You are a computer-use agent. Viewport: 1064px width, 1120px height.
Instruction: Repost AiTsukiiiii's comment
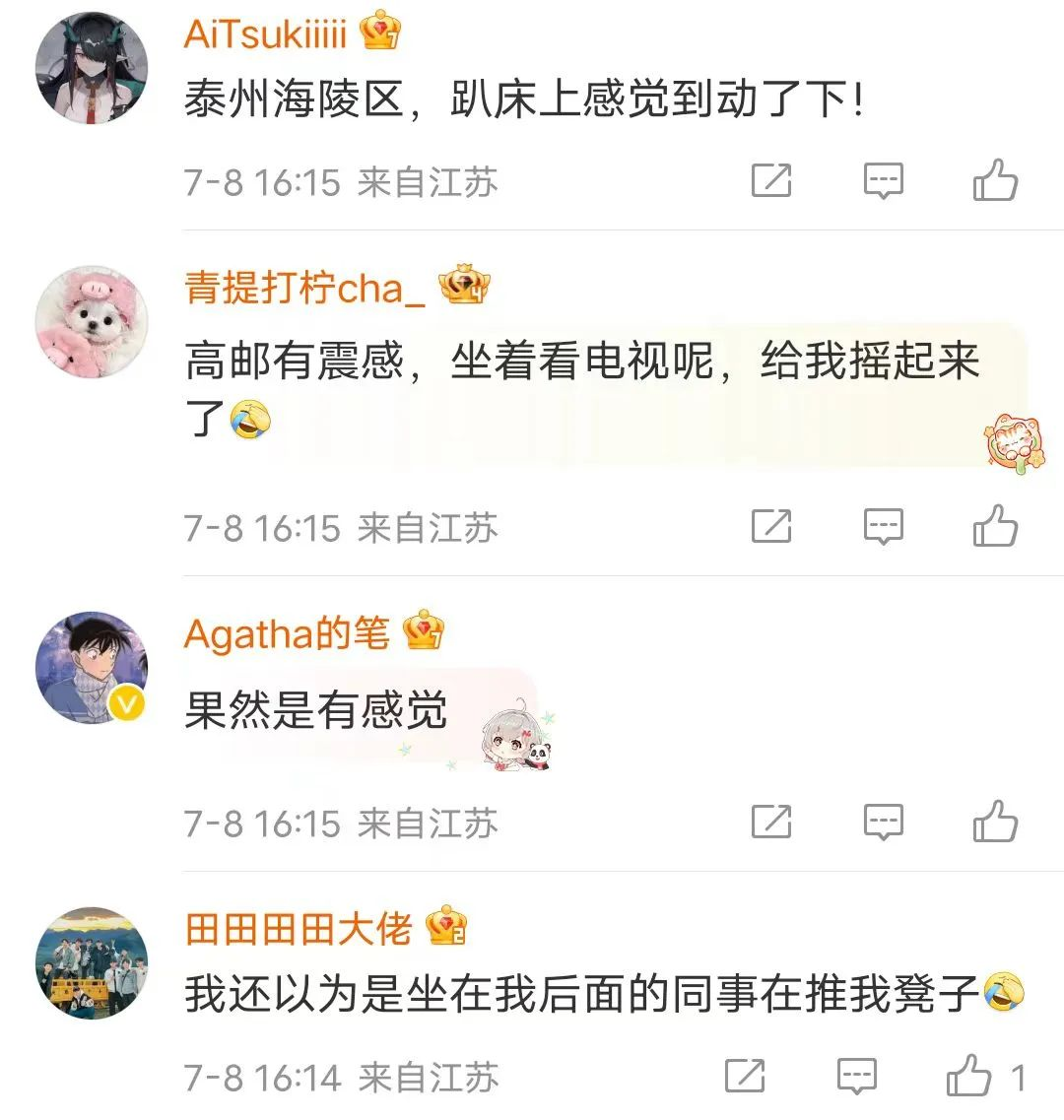click(771, 180)
